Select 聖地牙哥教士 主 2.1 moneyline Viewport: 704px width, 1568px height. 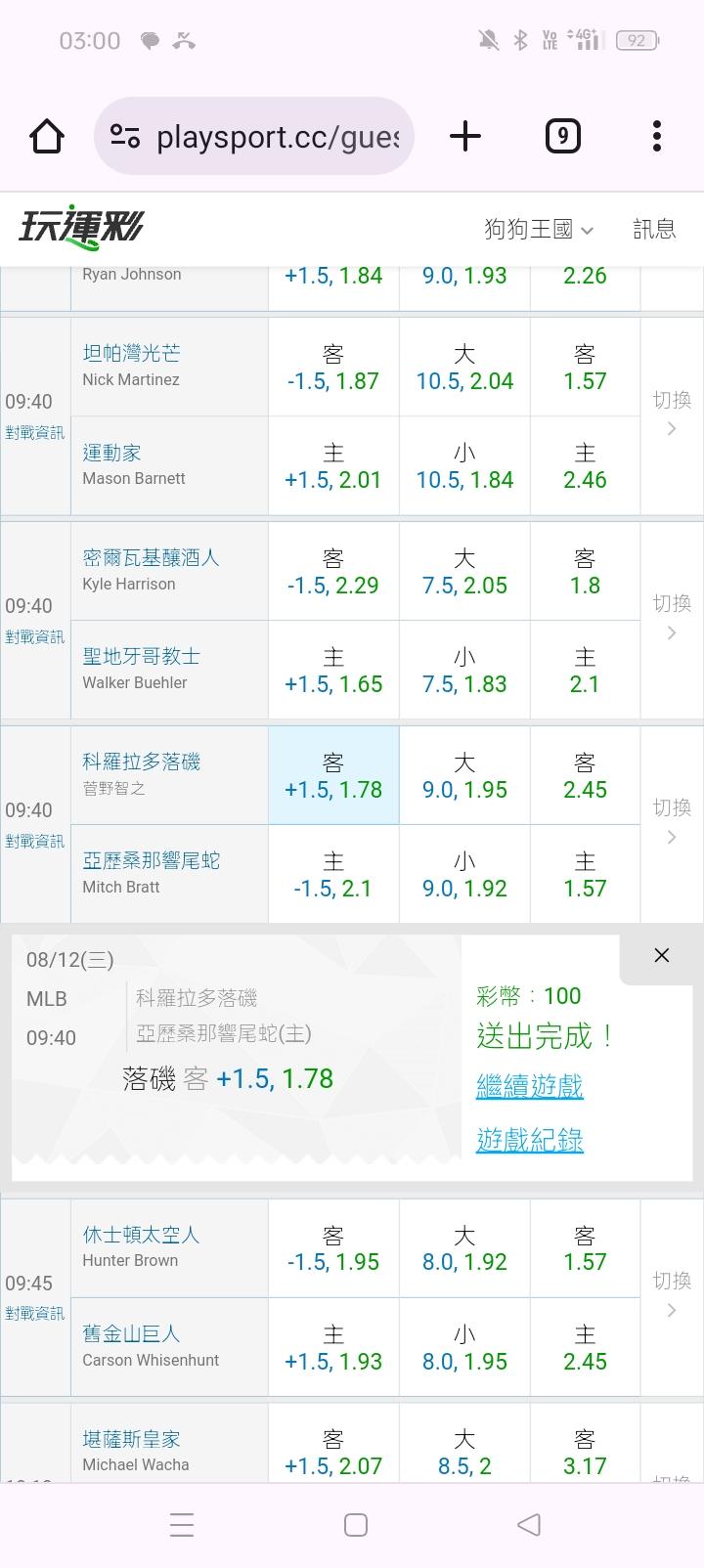[x=585, y=670]
